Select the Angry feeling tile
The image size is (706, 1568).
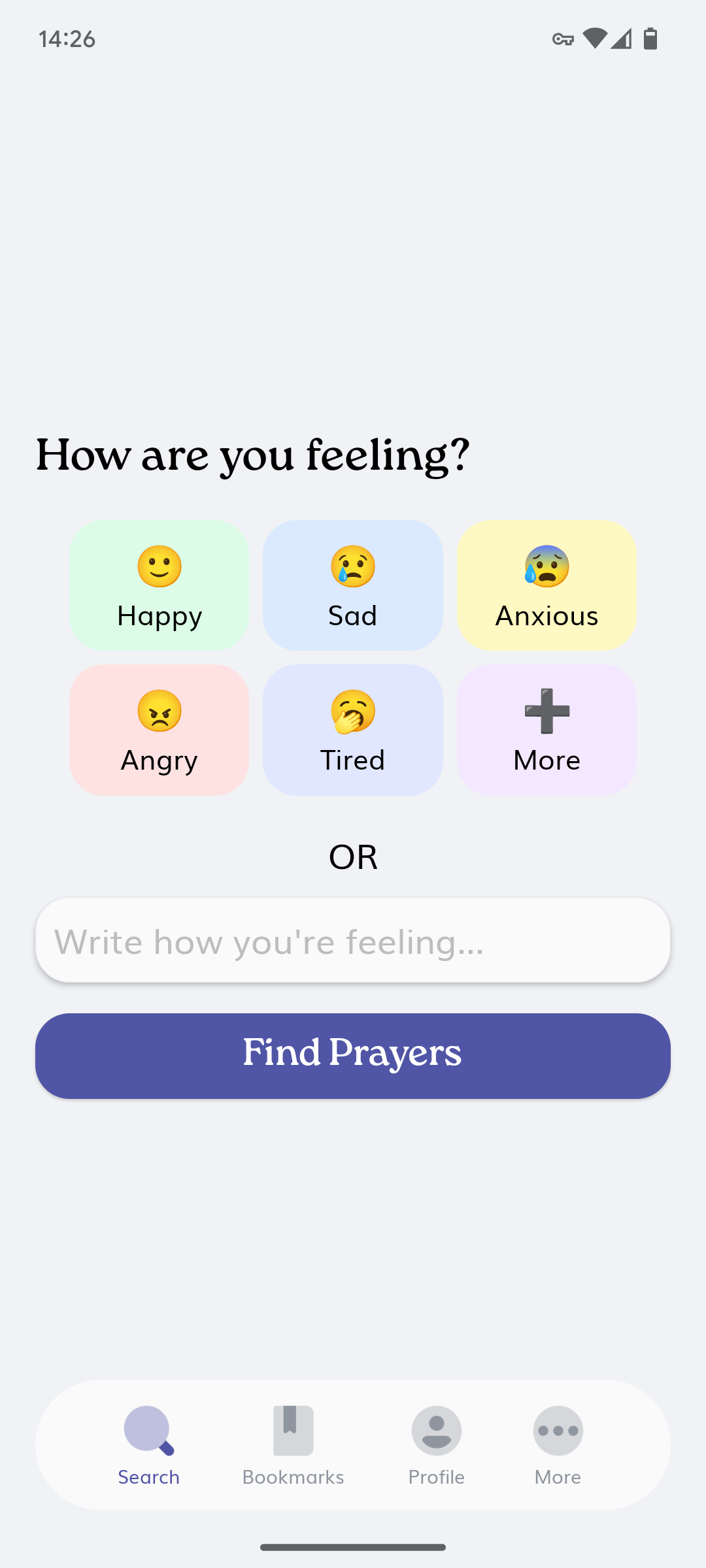coord(159,730)
